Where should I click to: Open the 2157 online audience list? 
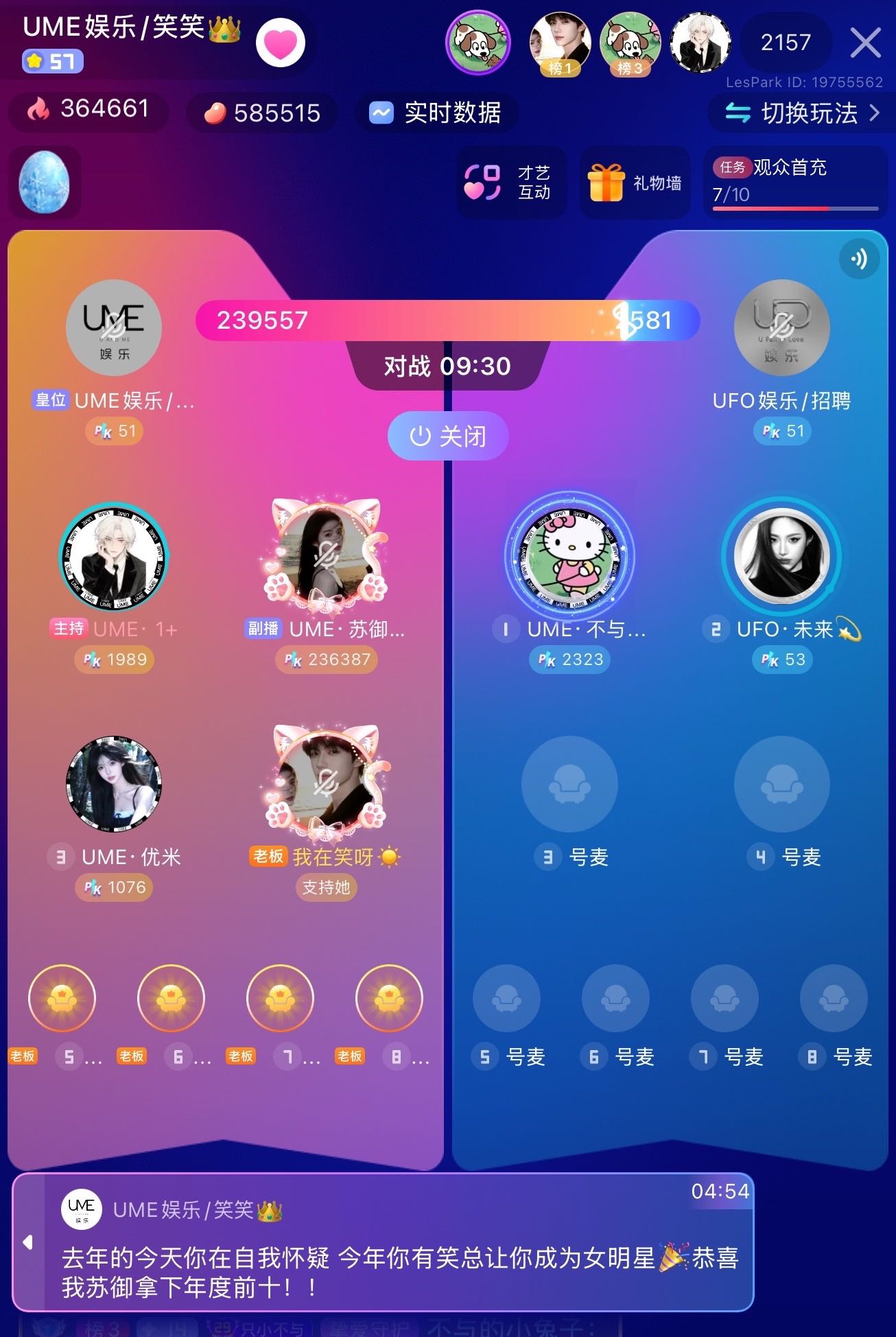[786, 43]
